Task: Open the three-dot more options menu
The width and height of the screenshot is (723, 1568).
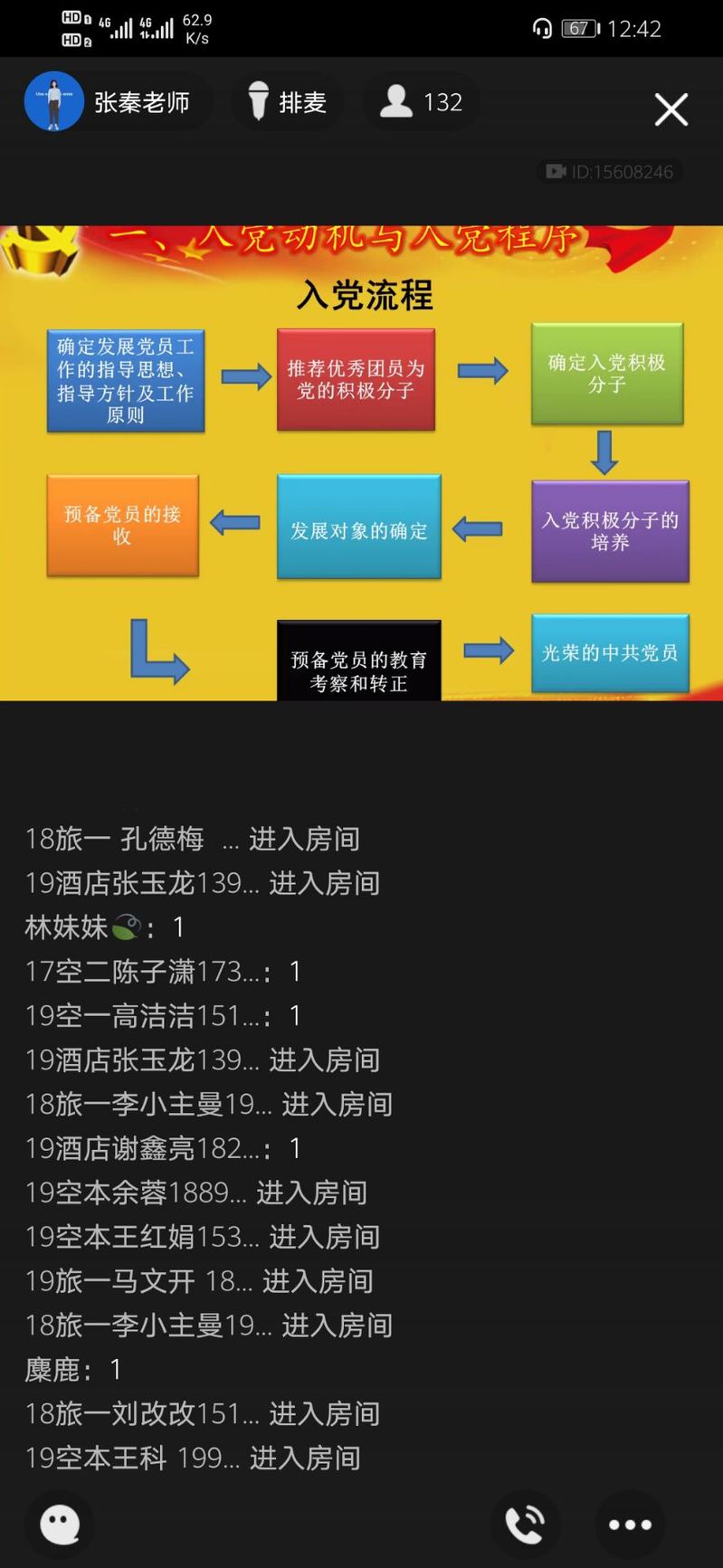Action: pyautogui.click(x=630, y=1525)
